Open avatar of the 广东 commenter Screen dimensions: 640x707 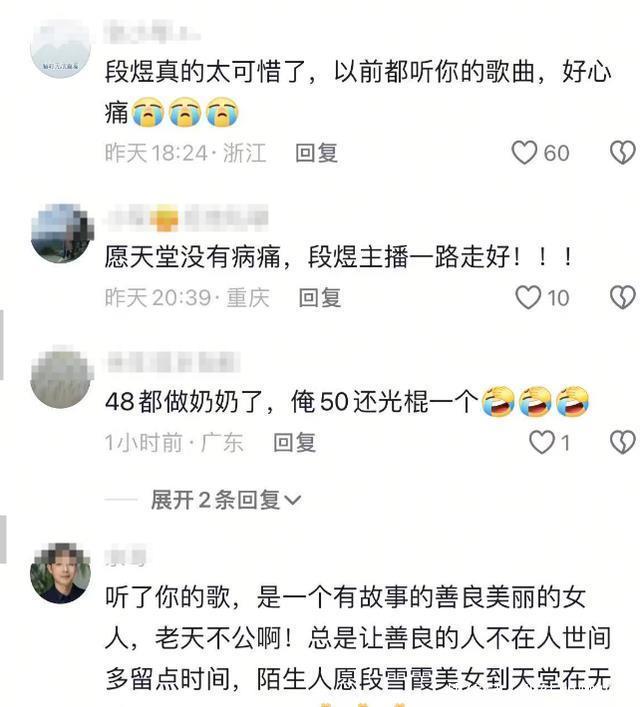(61, 377)
